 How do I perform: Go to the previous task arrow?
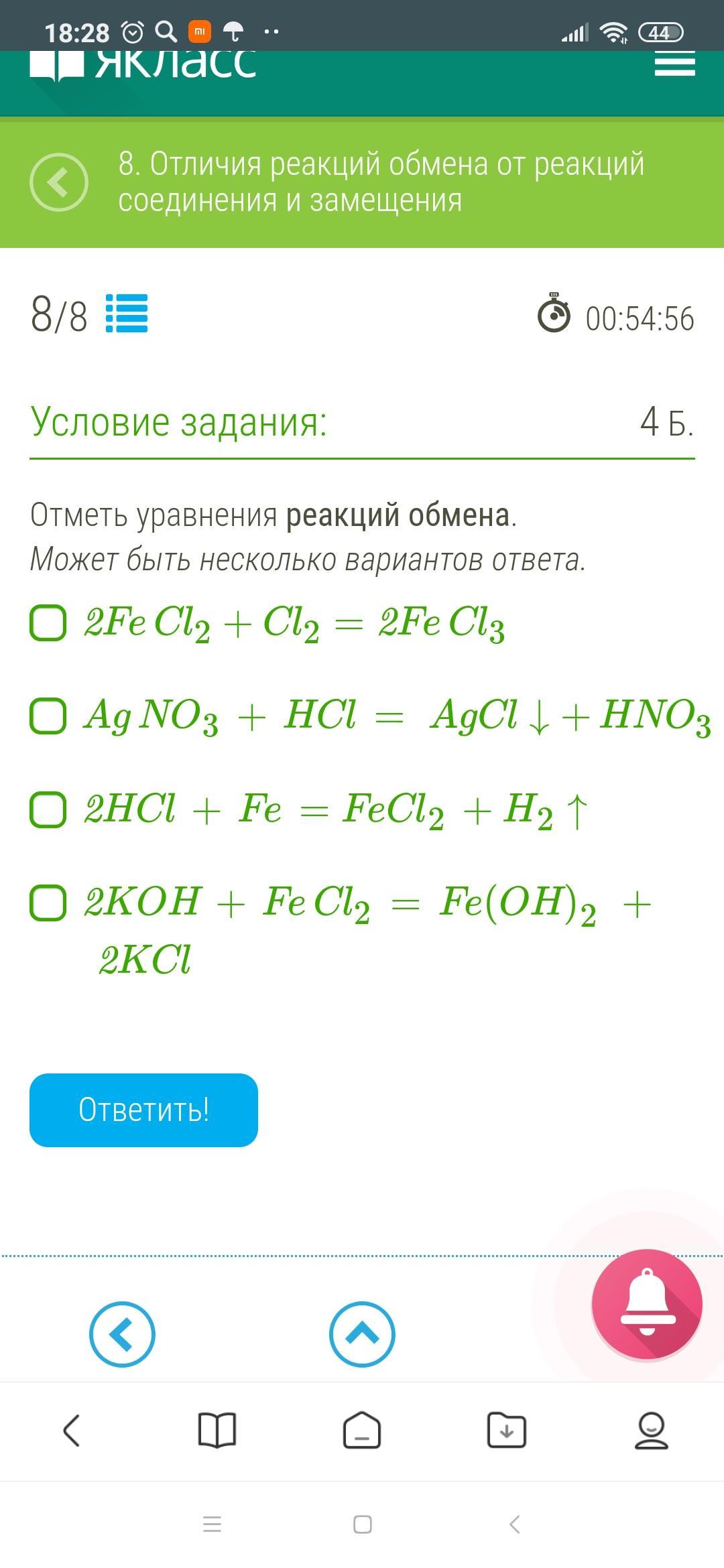pyautogui.click(x=122, y=1334)
